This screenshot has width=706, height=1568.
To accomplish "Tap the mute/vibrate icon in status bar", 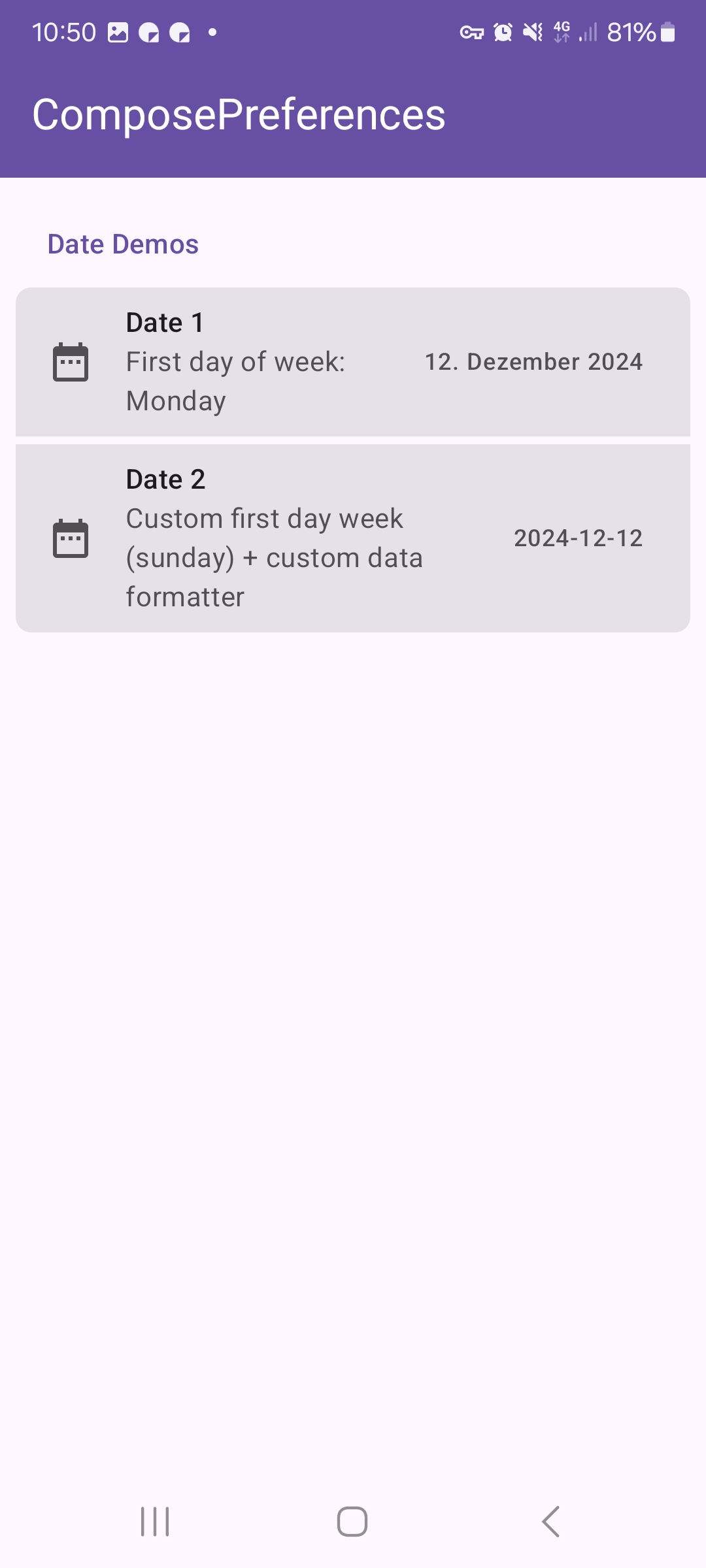I will point(531,33).
